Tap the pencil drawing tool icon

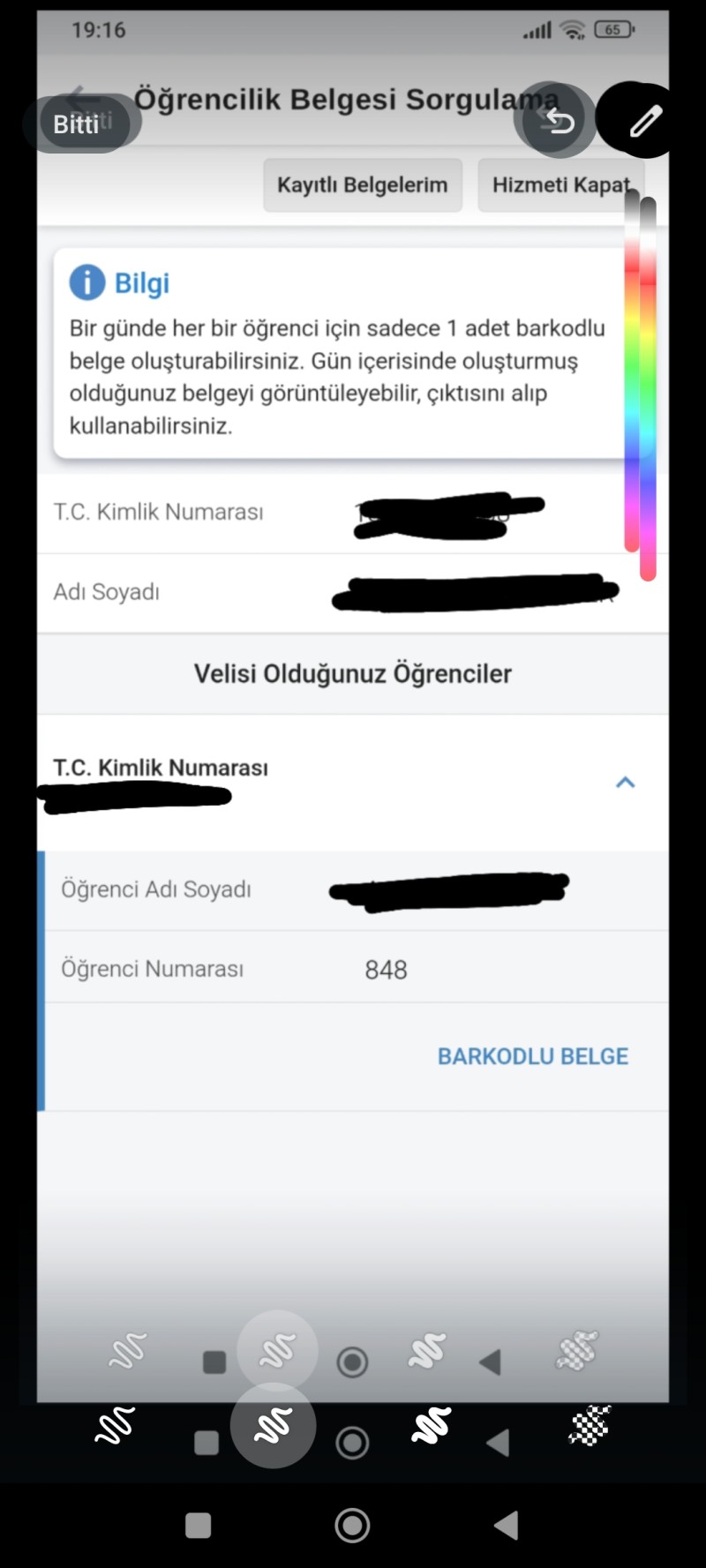pos(645,121)
